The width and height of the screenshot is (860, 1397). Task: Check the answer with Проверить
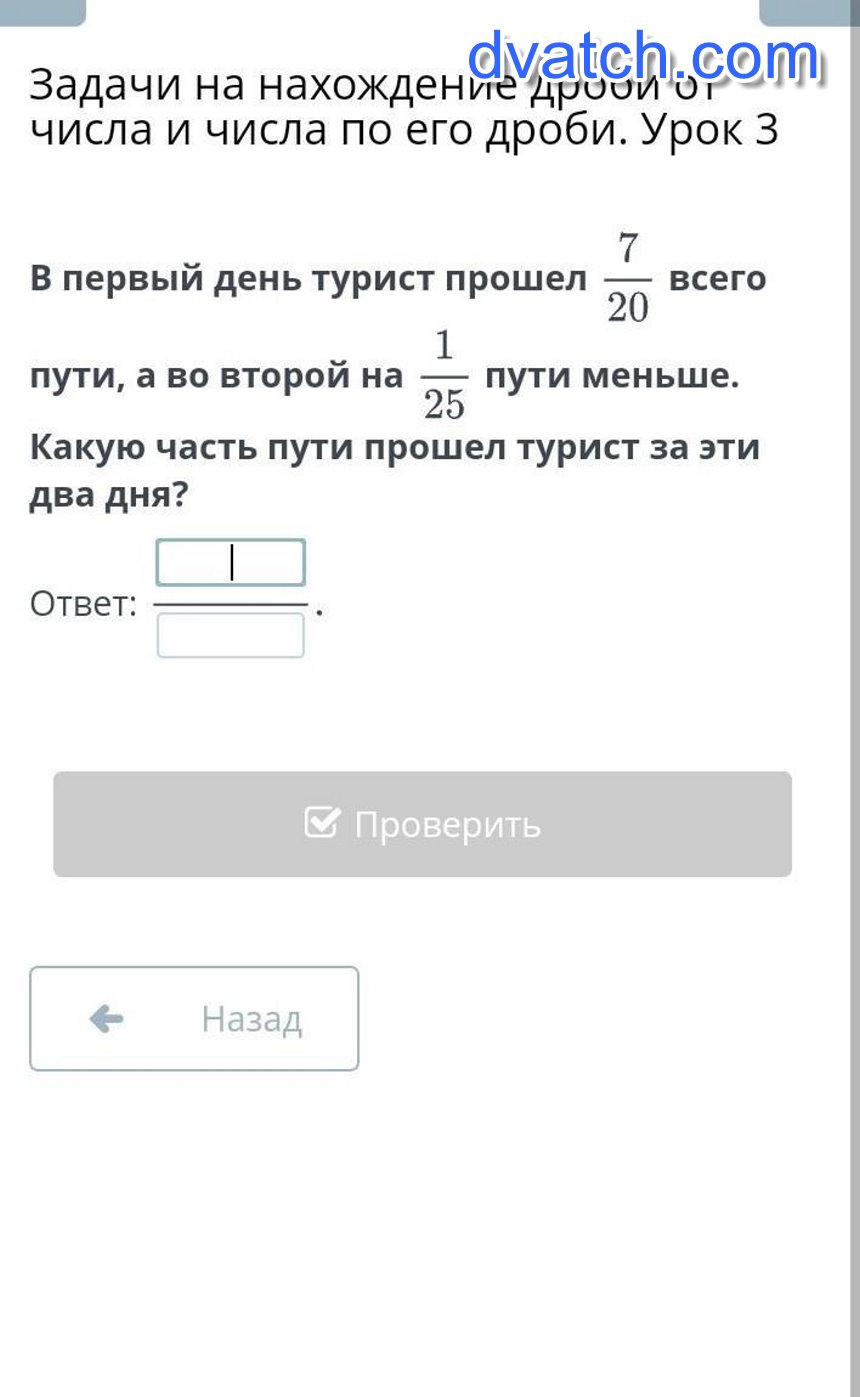(422, 824)
